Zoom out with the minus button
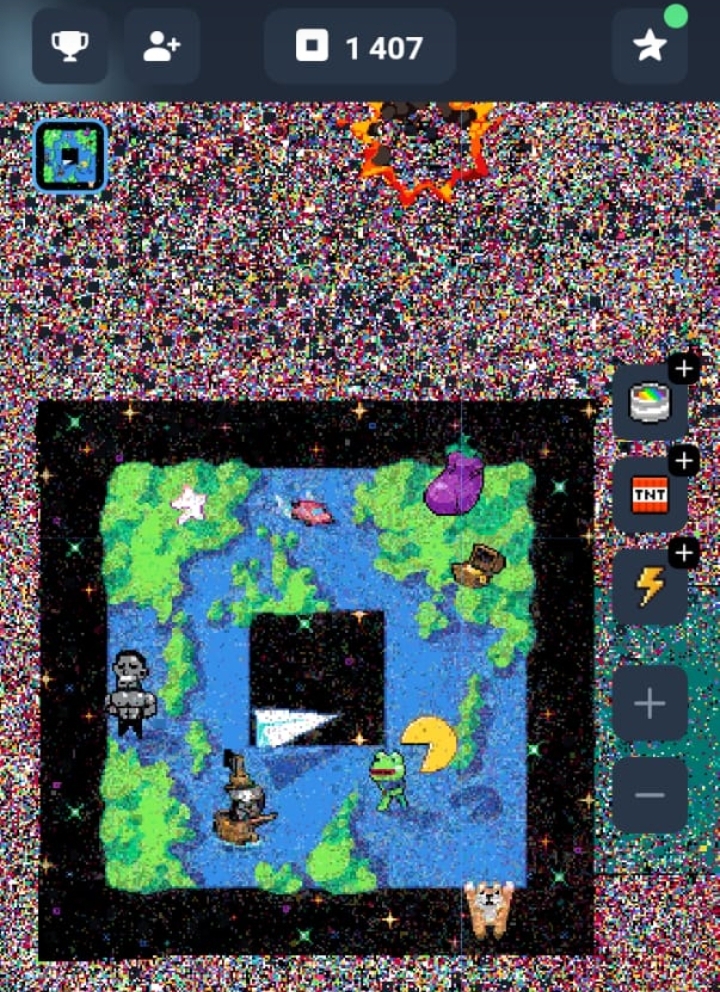 (x=650, y=795)
